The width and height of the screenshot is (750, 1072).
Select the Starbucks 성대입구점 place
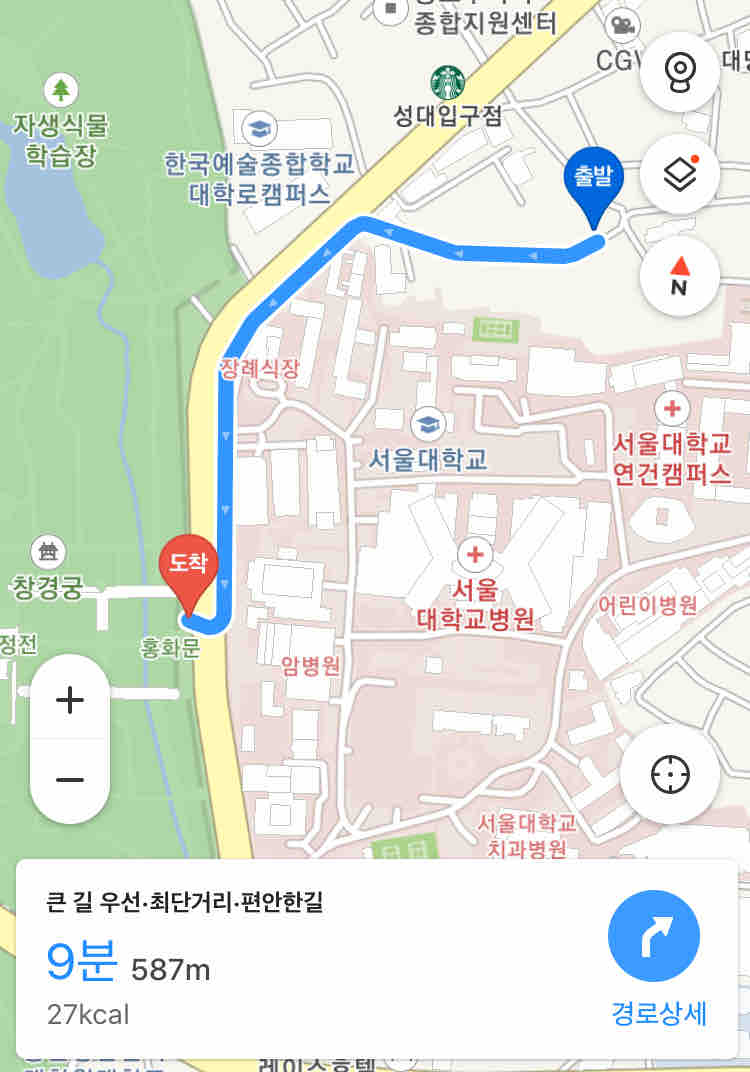coord(448,98)
